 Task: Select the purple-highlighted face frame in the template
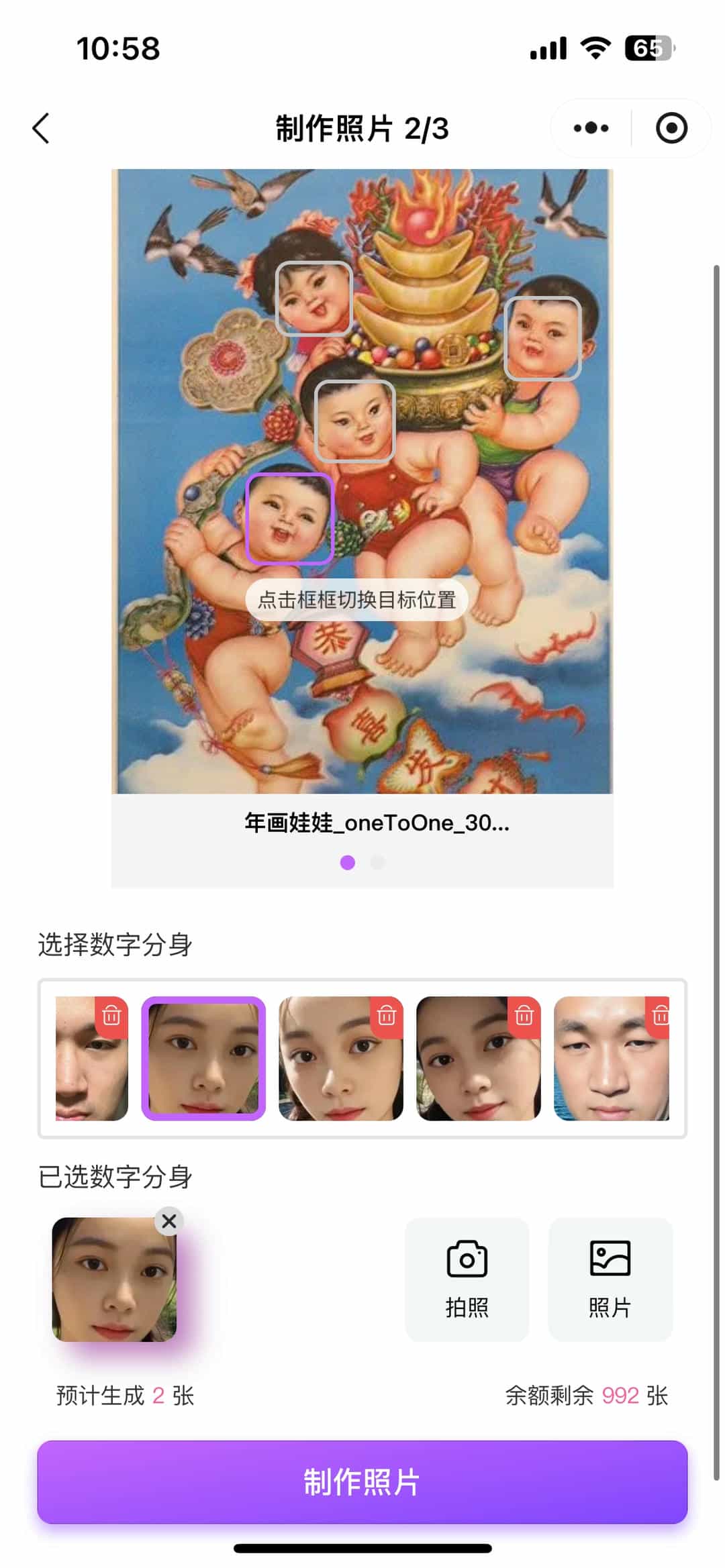point(289,518)
